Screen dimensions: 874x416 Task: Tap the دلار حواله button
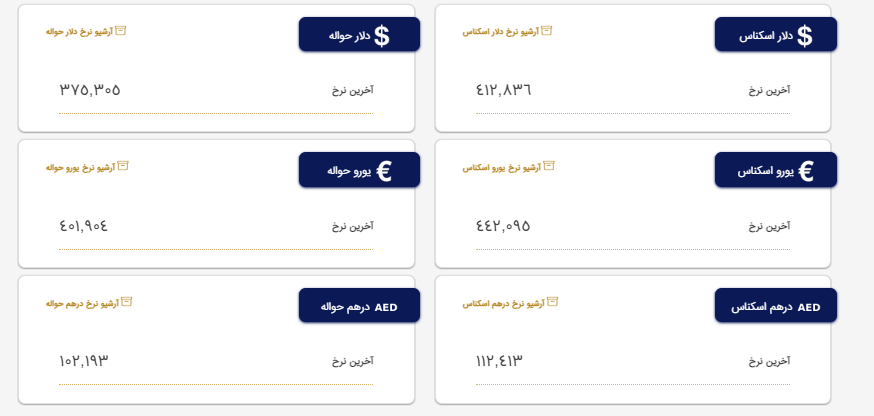pyautogui.click(x=359, y=35)
